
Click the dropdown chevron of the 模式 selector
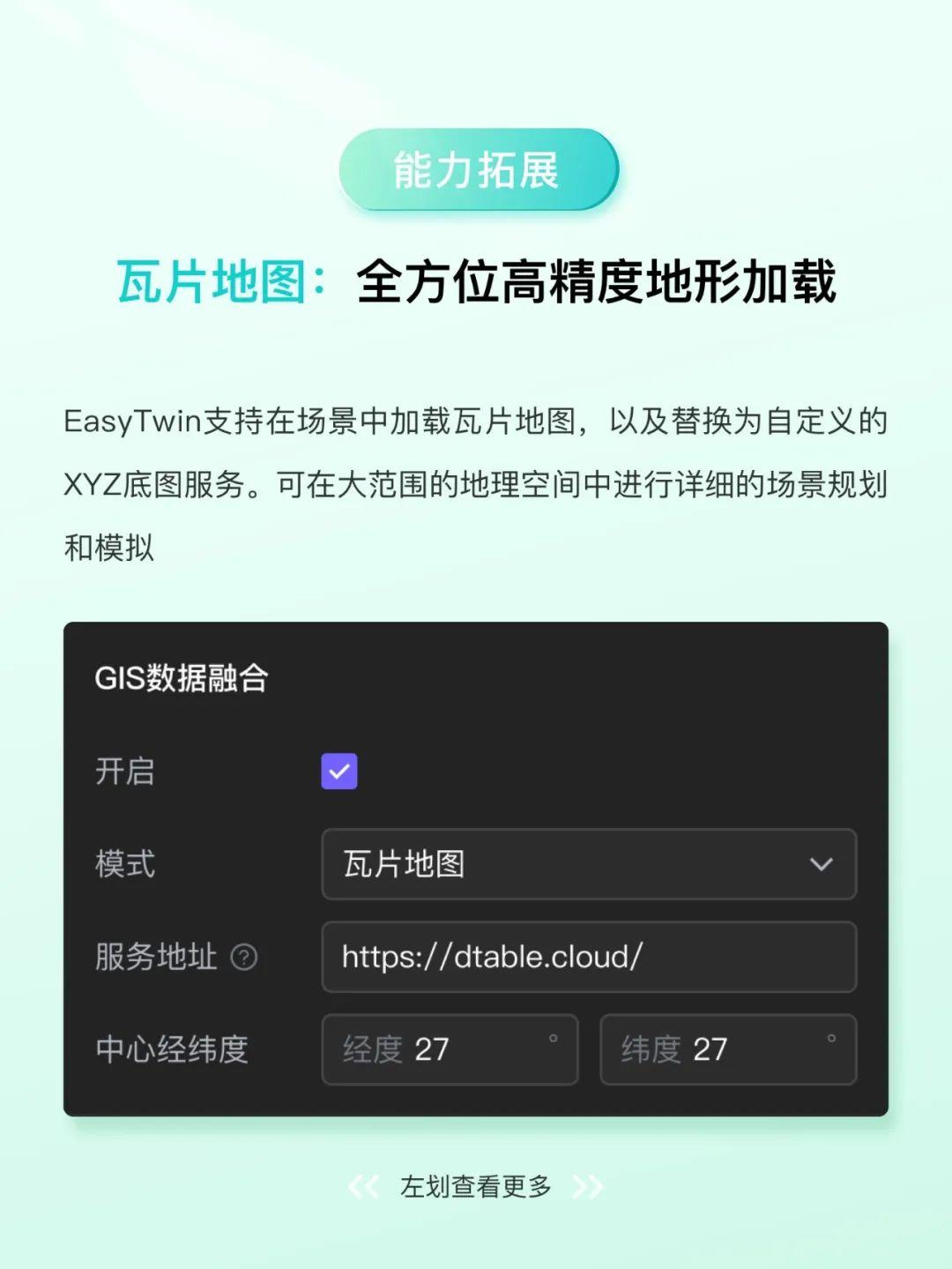pos(822,865)
